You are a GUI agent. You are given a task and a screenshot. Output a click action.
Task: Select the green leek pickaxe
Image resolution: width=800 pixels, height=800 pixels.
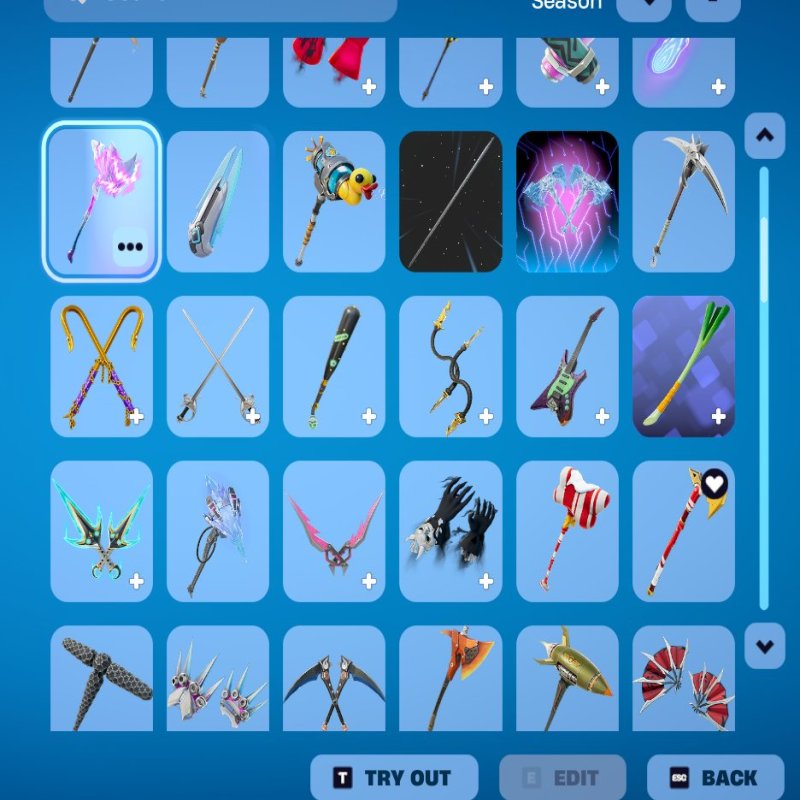point(683,366)
